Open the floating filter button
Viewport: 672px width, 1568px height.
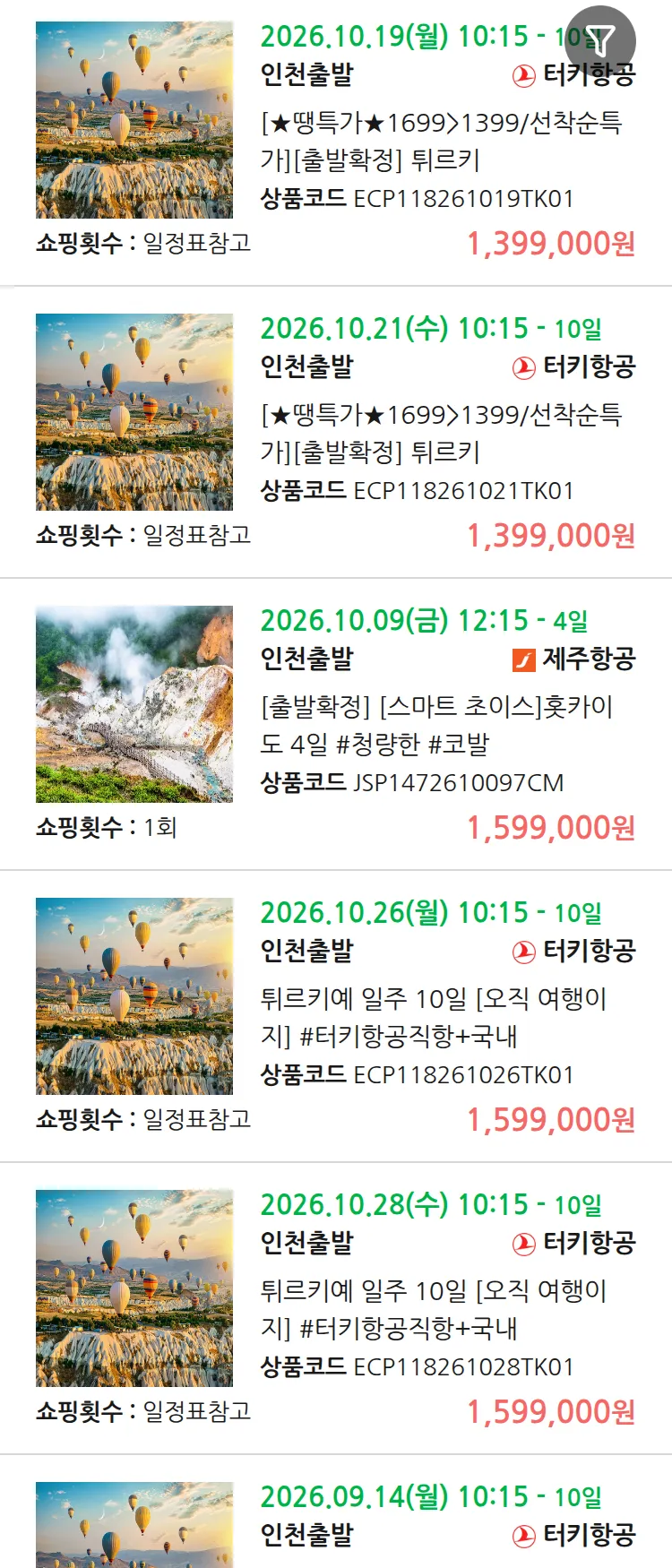(x=600, y=41)
